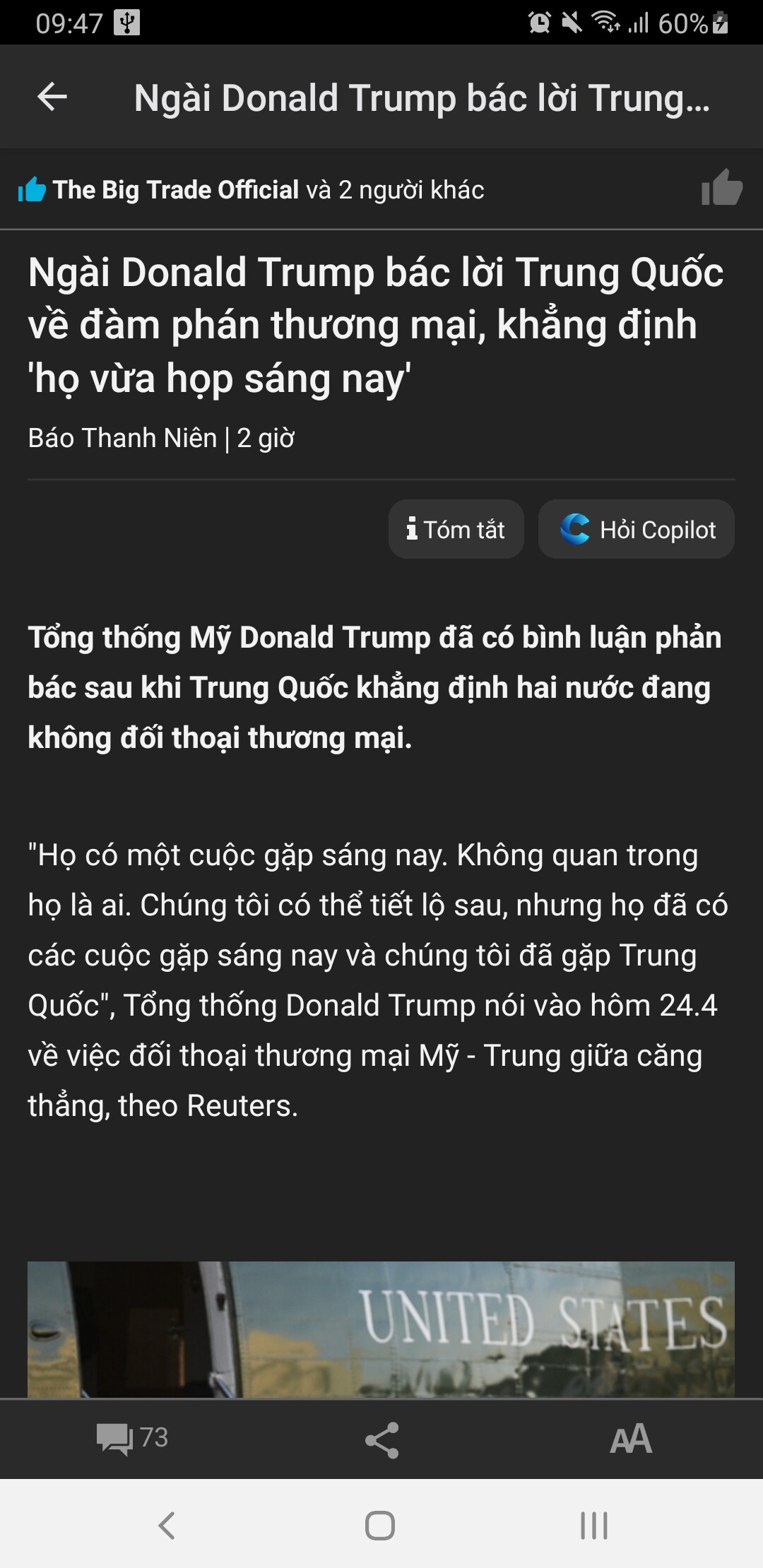Open the 73 comments
Image resolution: width=763 pixels, height=1568 pixels.
pos(132,1439)
